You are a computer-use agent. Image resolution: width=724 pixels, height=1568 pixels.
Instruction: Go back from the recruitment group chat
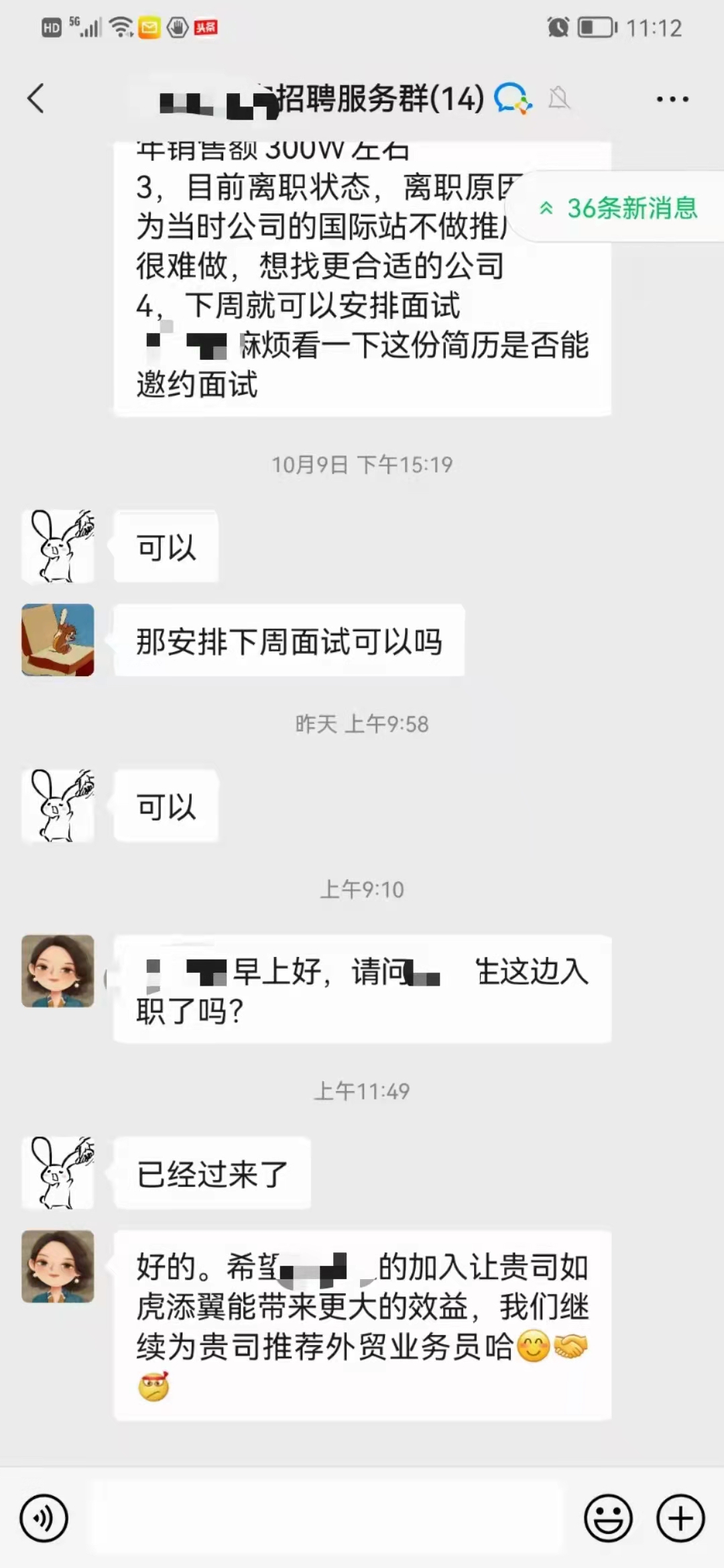click(x=36, y=99)
